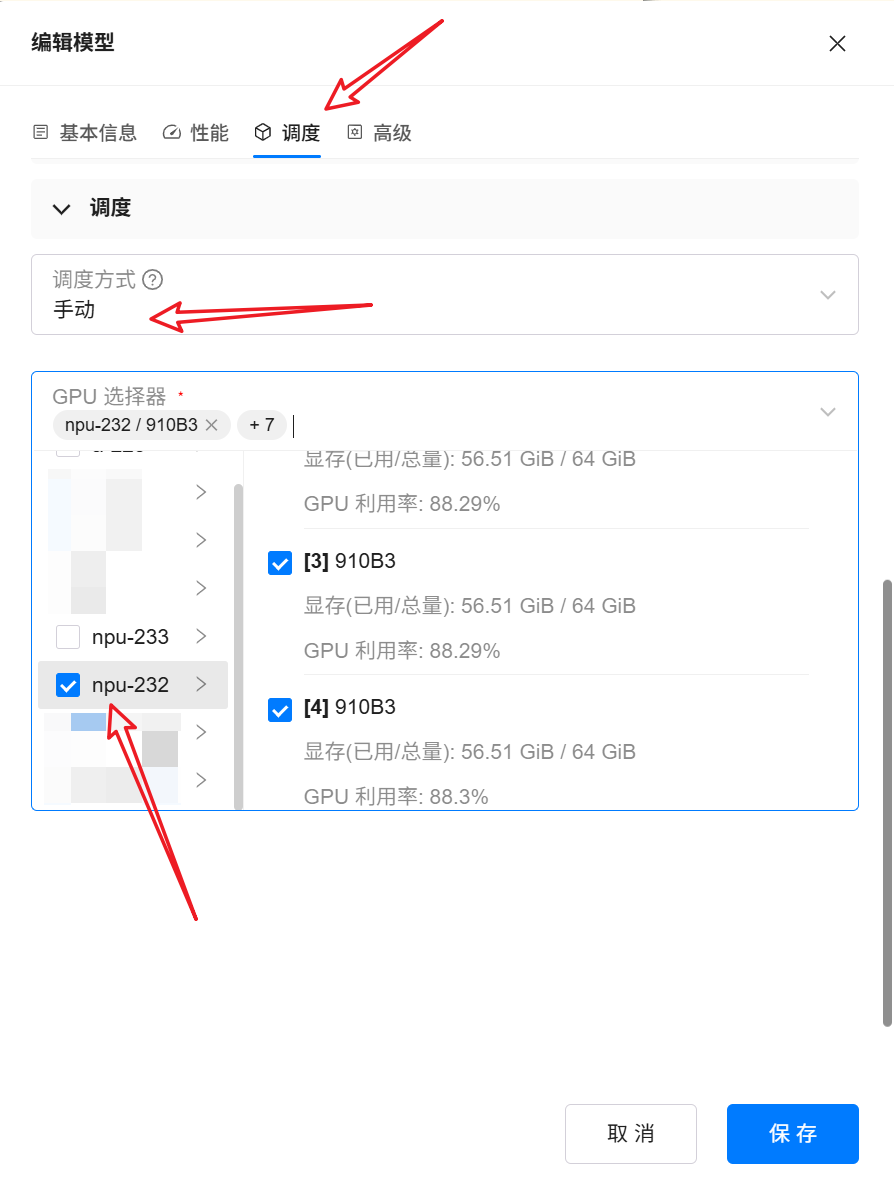Expand the + 7 selected GPUs tag
This screenshot has height=1198, width=894.
262,425
